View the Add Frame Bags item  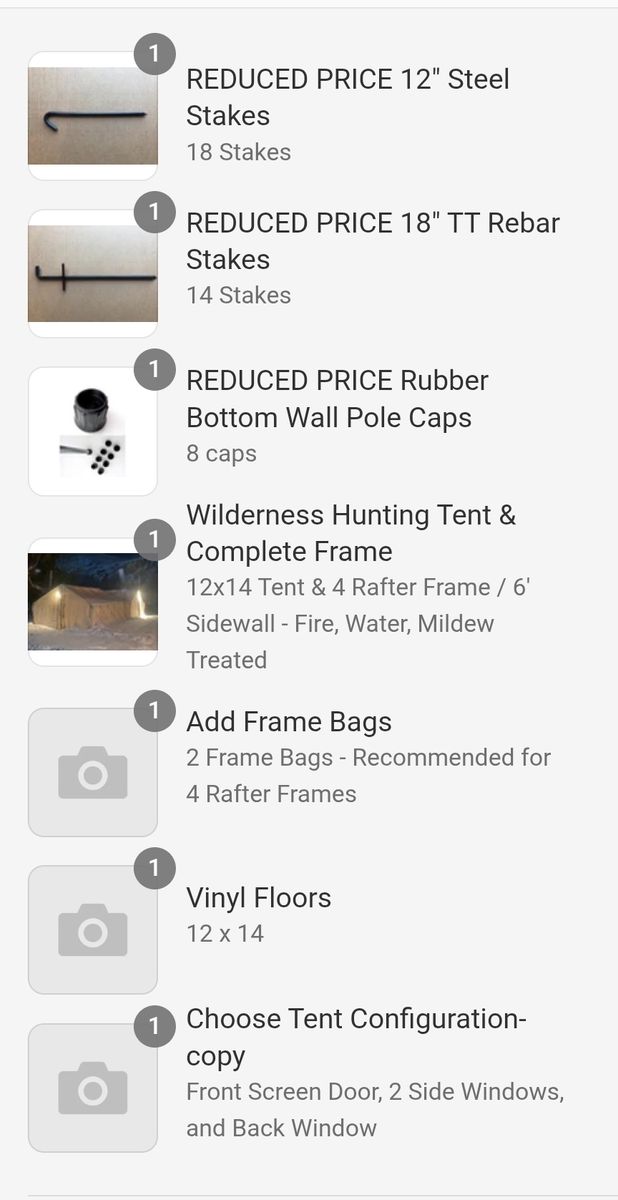click(x=289, y=722)
